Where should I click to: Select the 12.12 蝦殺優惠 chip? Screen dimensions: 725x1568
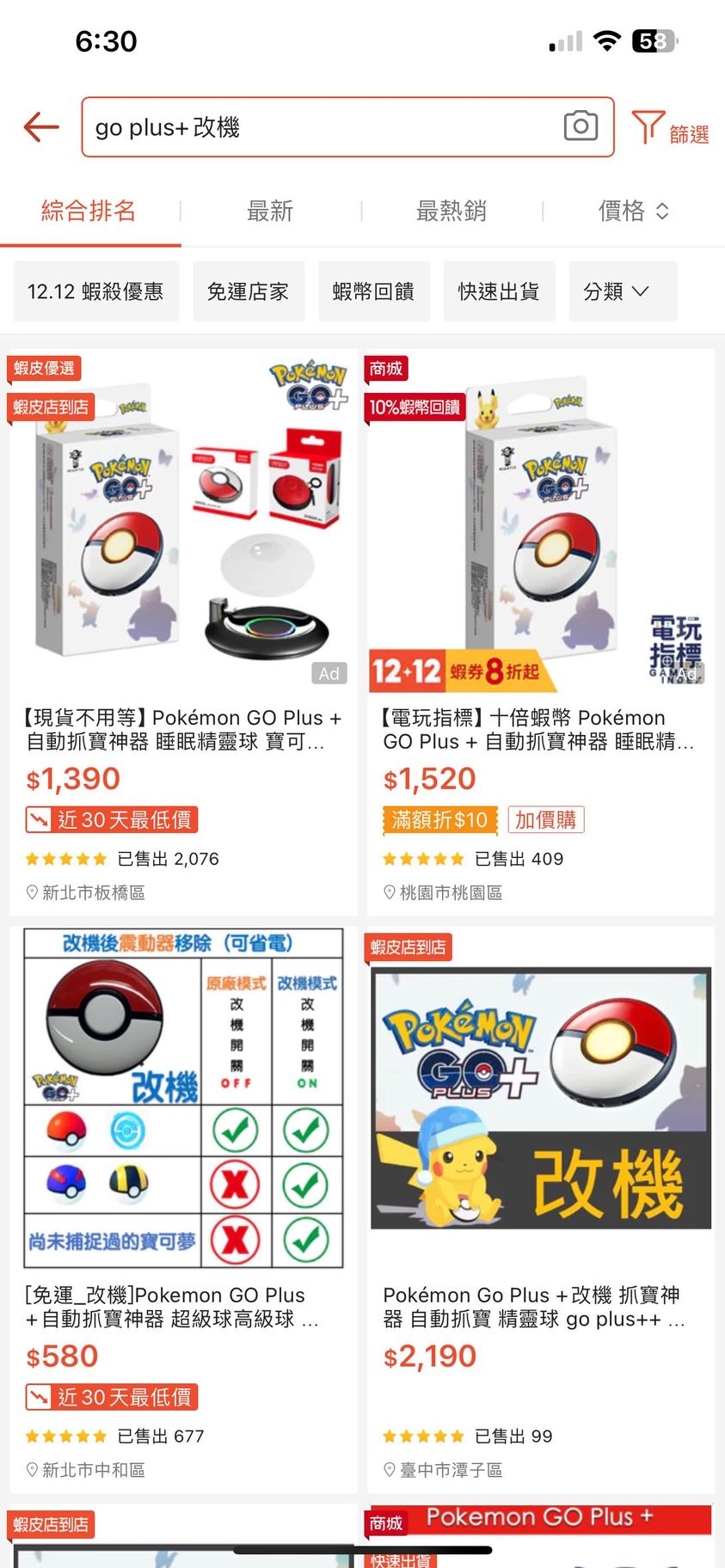[x=95, y=291]
